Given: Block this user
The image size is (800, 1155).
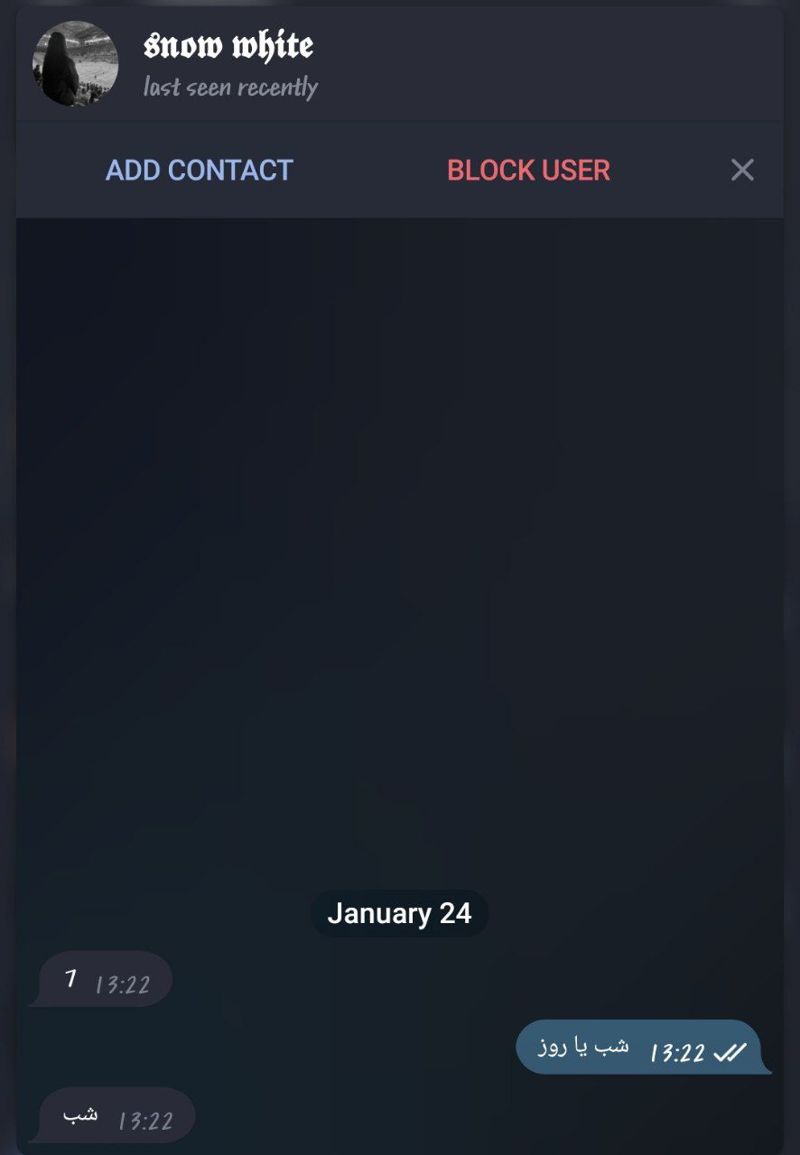Looking at the screenshot, I should tap(528, 170).
